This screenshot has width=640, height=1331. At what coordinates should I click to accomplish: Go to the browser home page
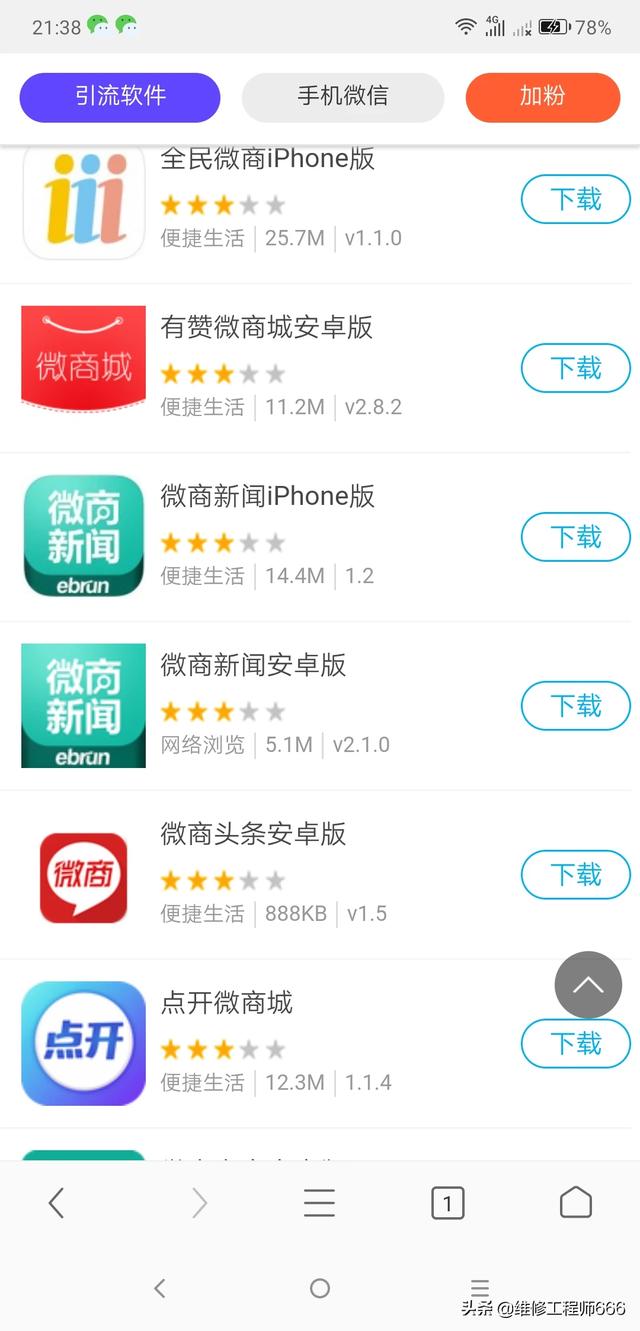575,1203
